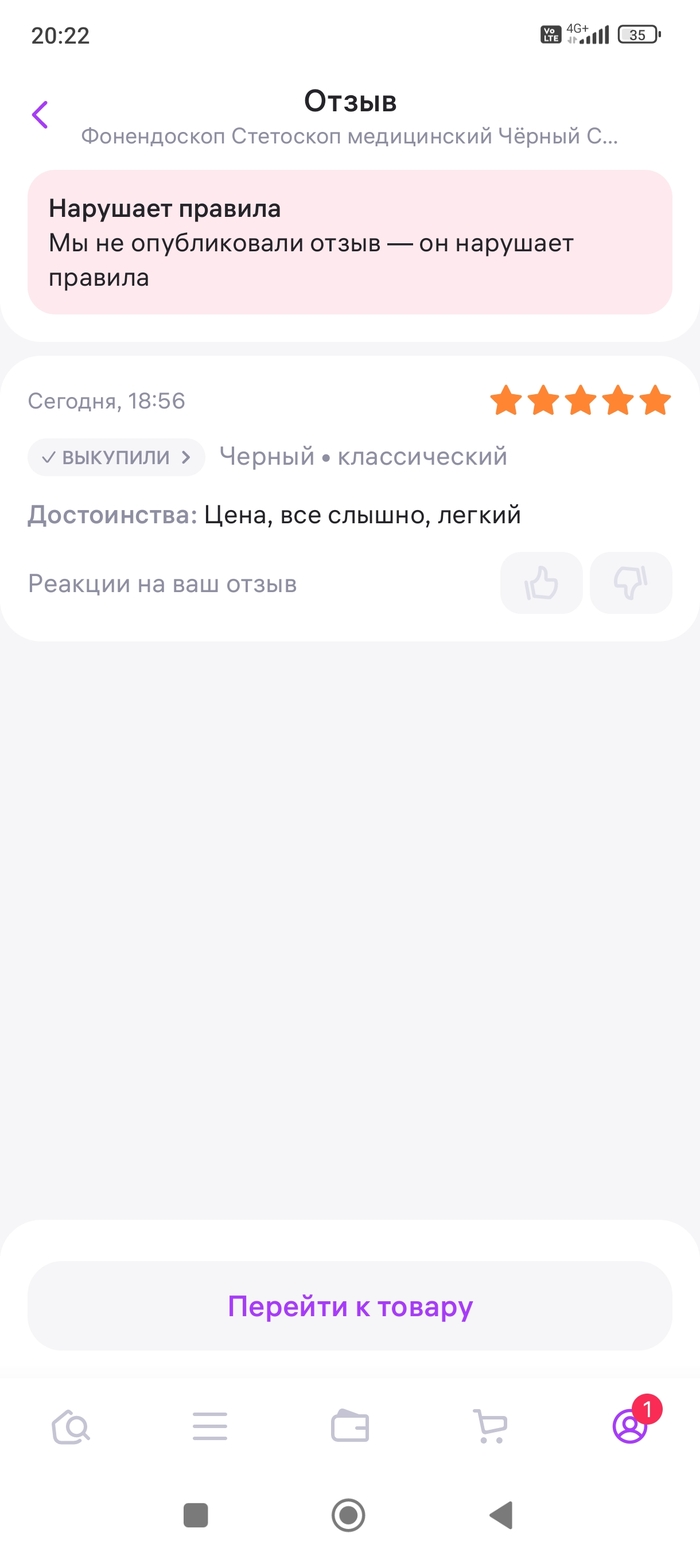
Task: Go back using the purple arrow
Action: [40, 115]
